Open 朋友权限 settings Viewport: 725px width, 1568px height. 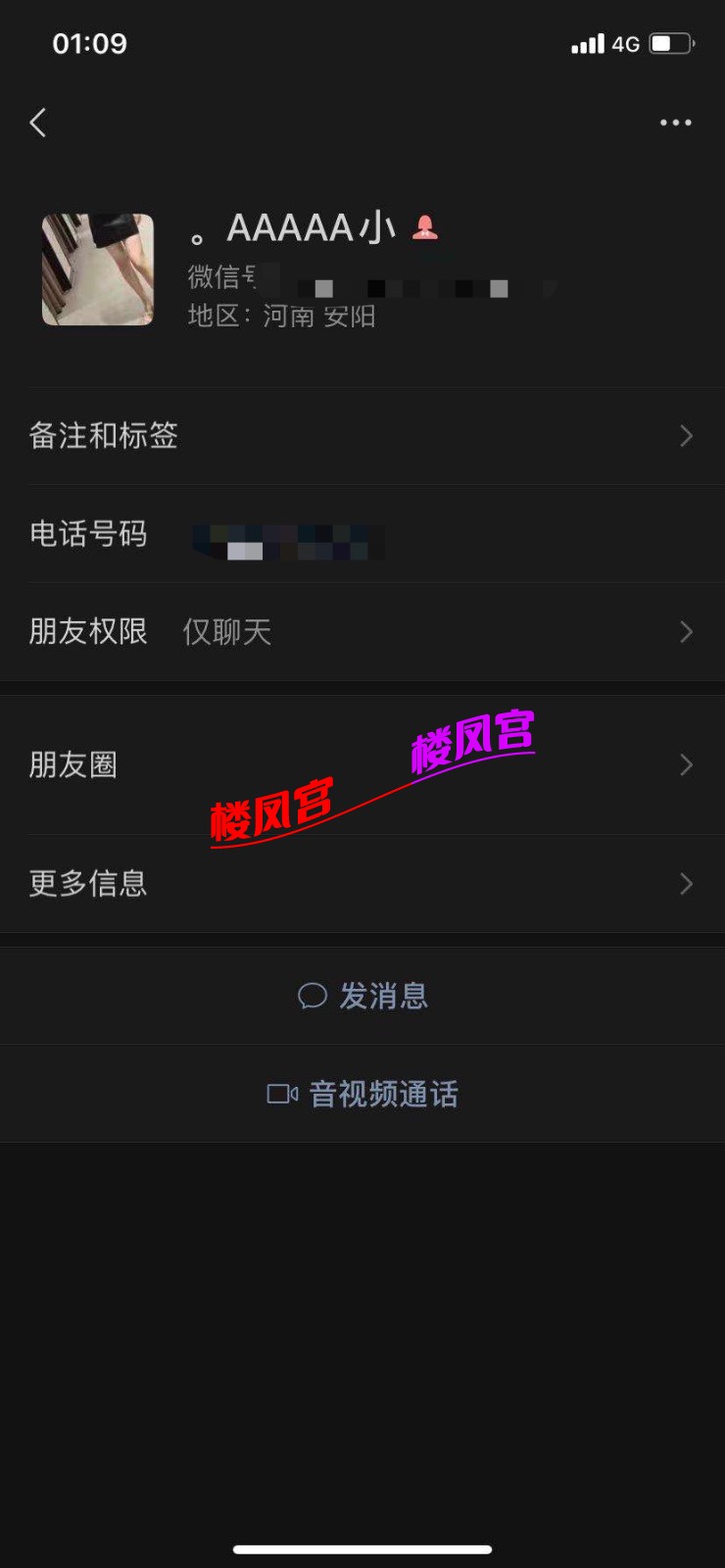coord(362,631)
